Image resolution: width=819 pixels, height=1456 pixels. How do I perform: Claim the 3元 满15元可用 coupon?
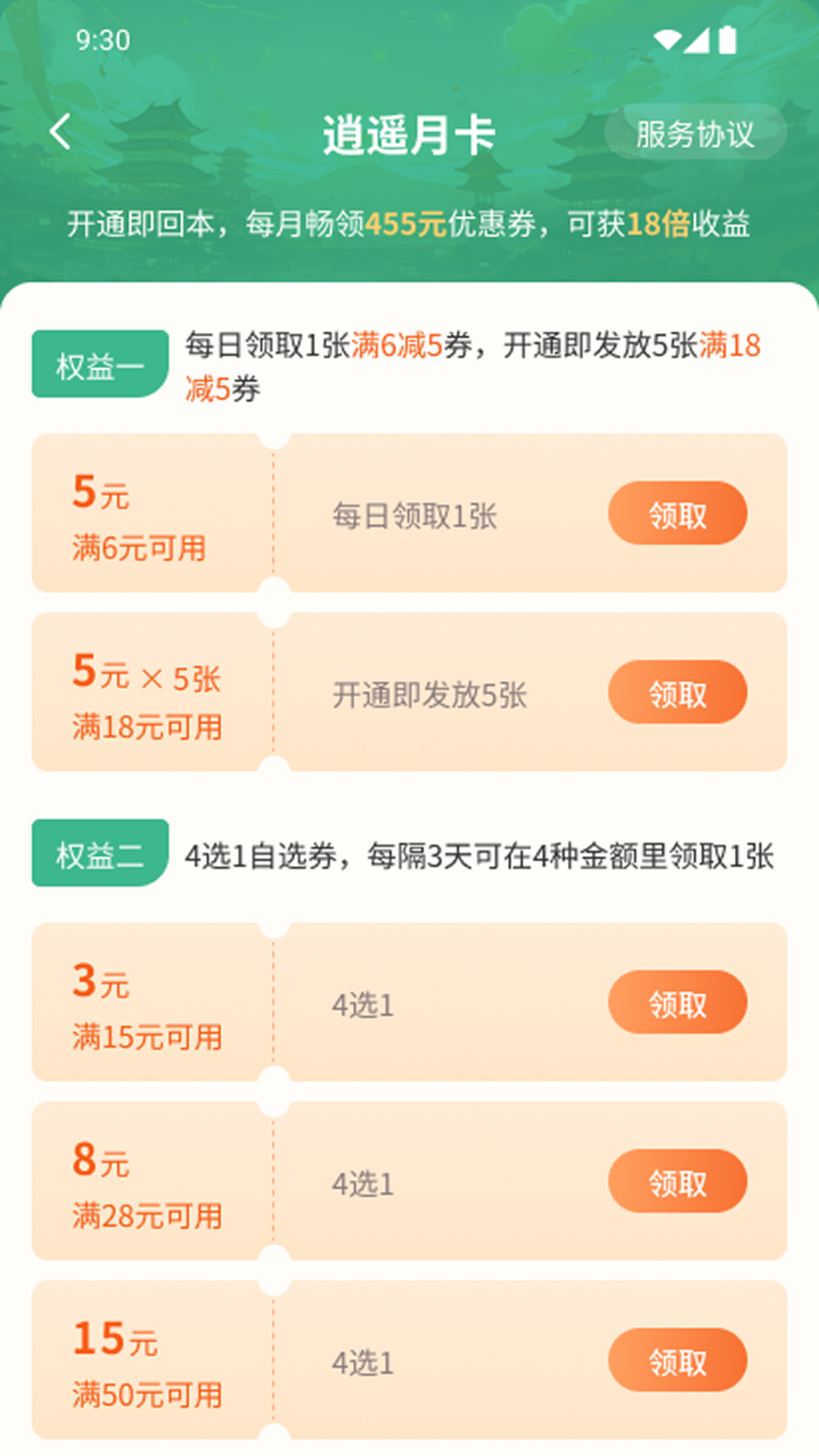click(x=677, y=1002)
